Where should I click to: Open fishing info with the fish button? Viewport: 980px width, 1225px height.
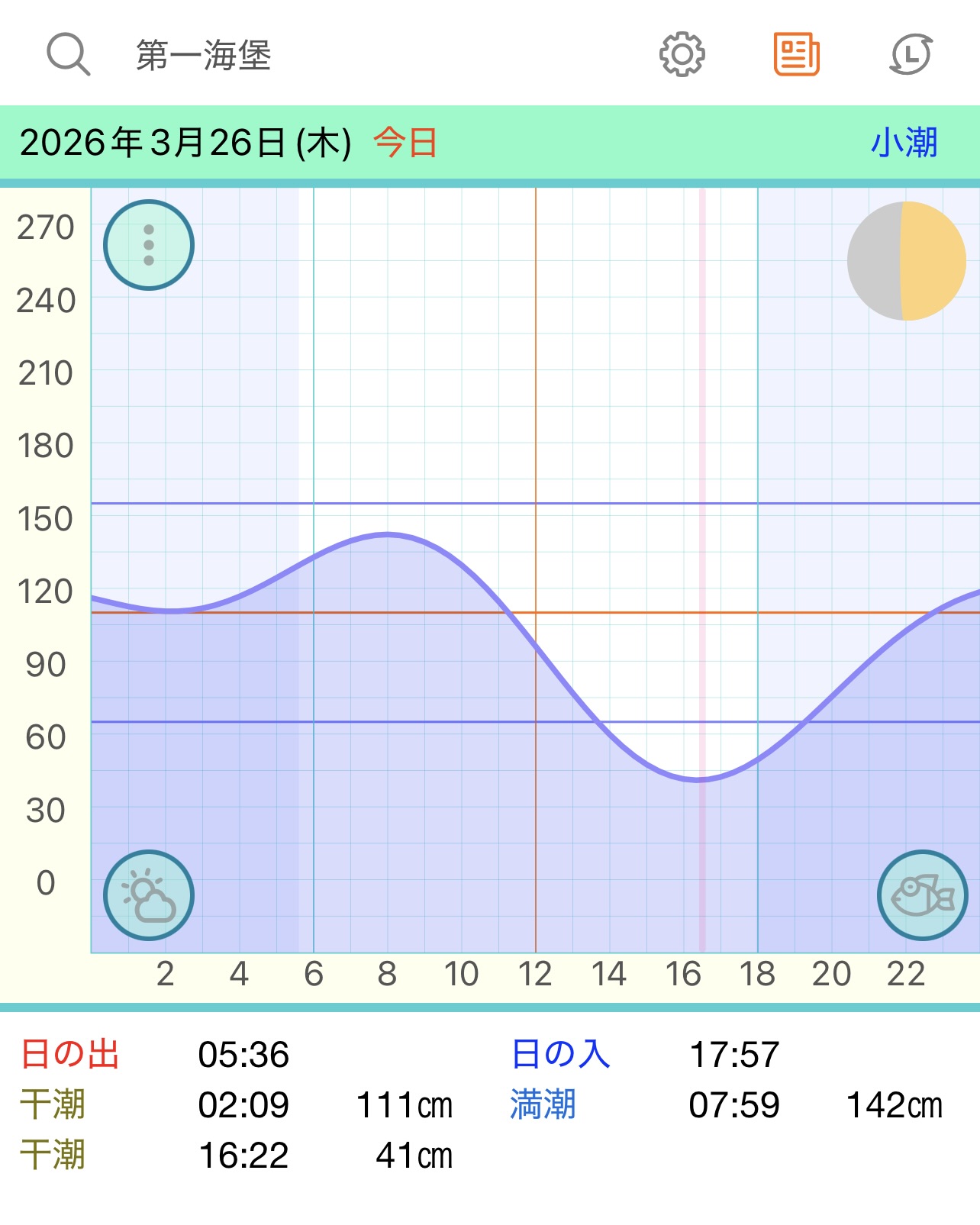coord(923,895)
